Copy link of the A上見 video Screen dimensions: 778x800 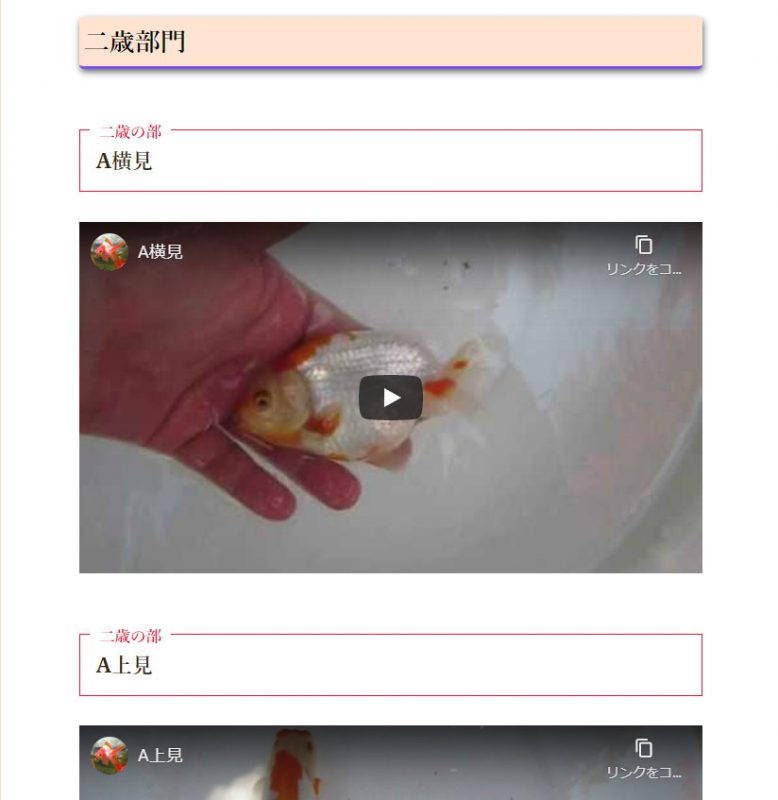[644, 757]
